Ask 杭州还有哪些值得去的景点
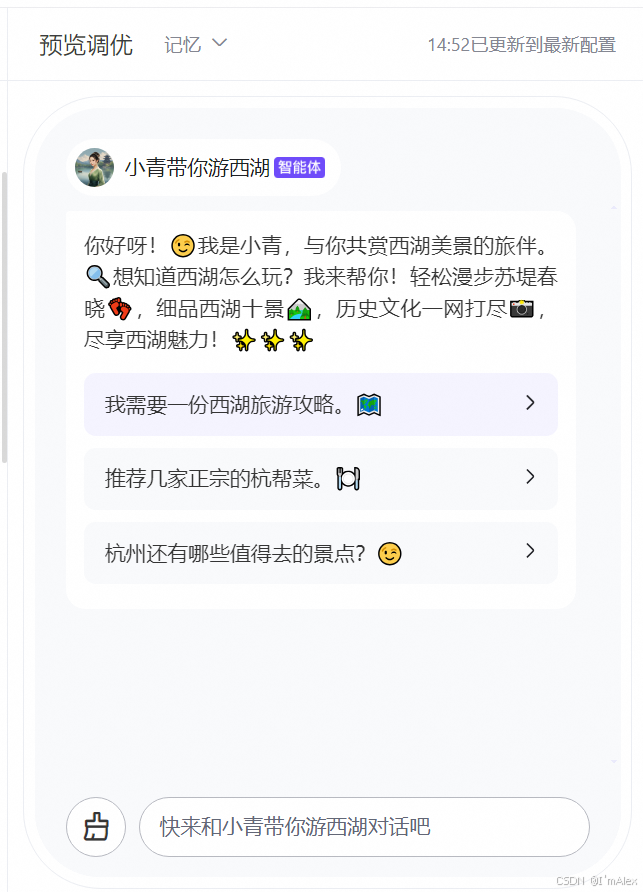Screen dimensions: 643x892 320,552
